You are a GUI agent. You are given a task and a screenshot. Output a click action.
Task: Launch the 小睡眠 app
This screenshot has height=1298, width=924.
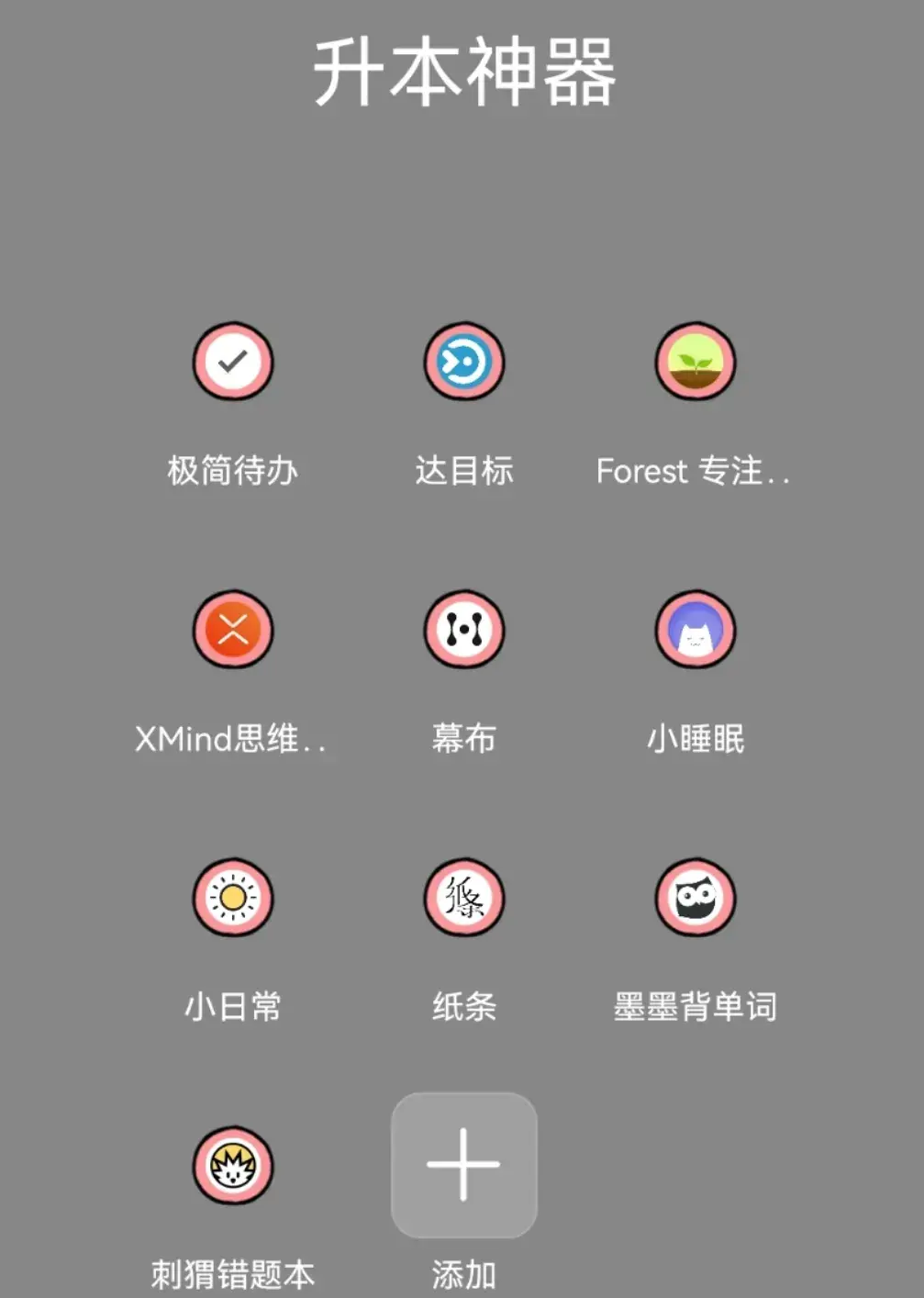click(x=695, y=631)
